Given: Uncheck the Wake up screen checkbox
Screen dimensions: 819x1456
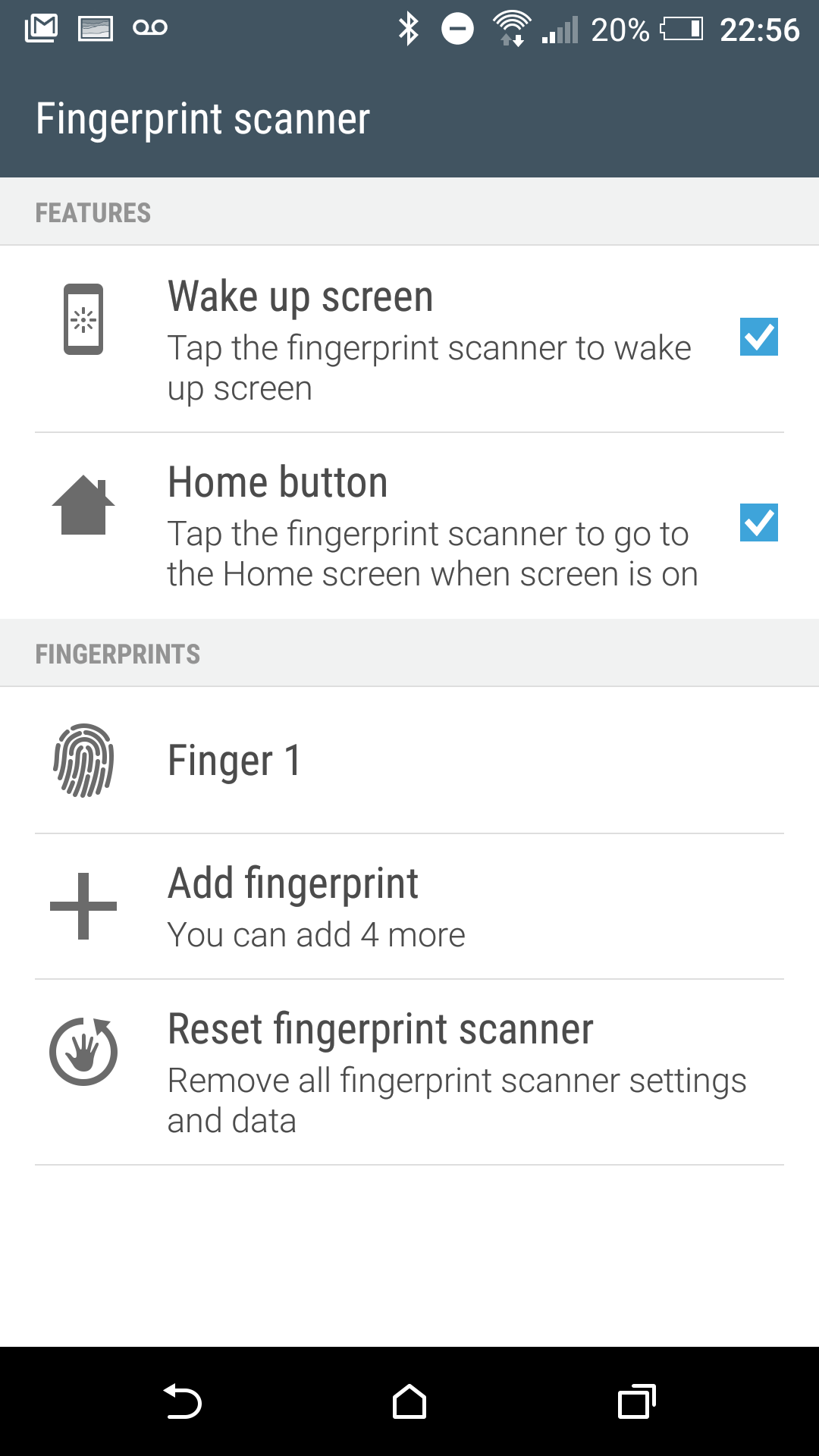Looking at the screenshot, I should click(x=759, y=337).
